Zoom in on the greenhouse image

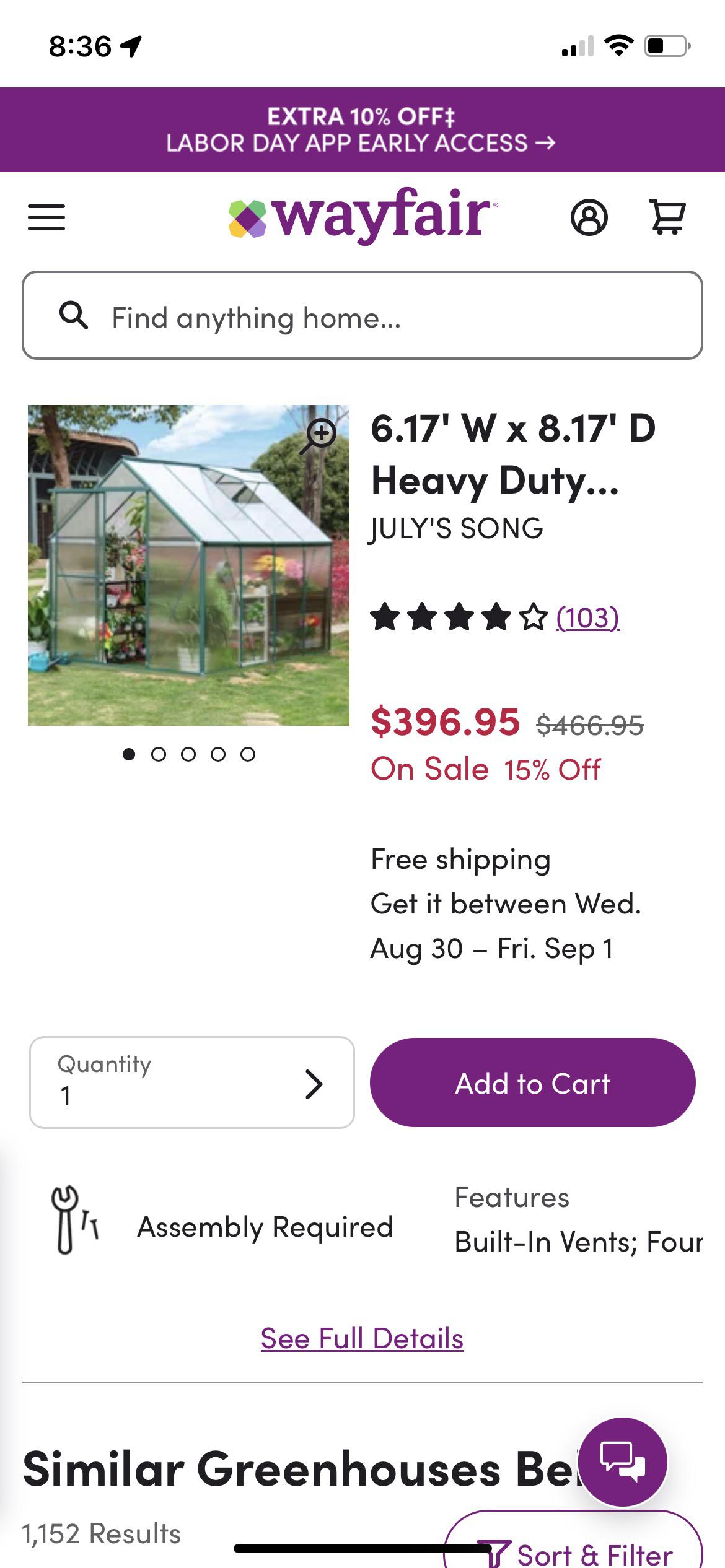pyautogui.click(x=319, y=435)
